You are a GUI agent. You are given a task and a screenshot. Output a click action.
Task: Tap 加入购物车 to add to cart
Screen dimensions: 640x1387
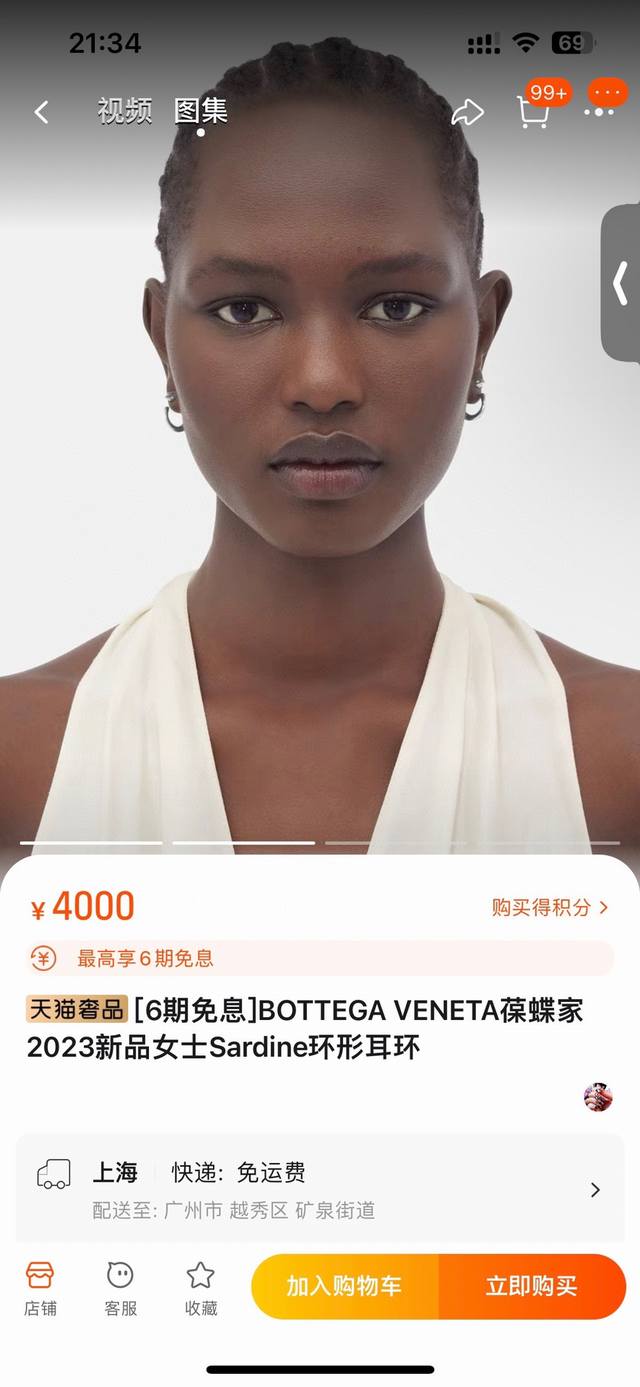344,1286
